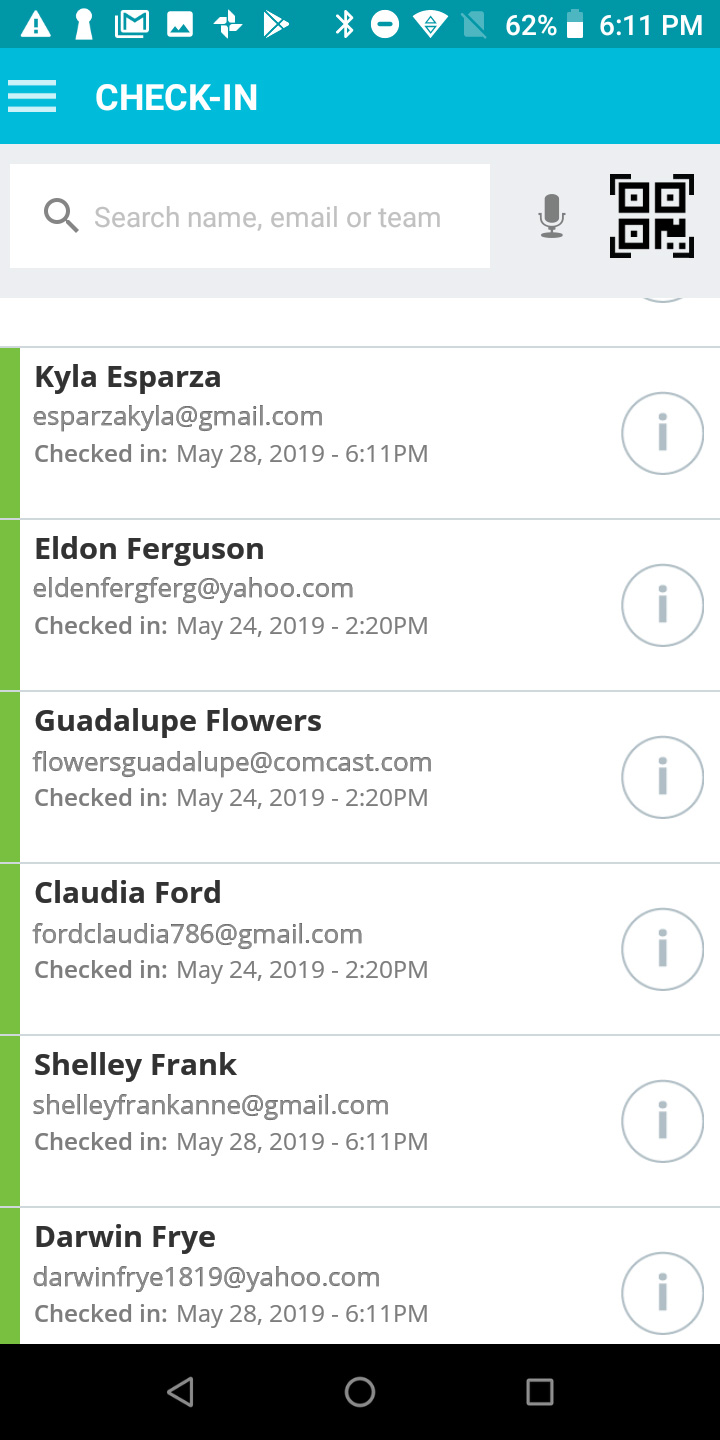View Claudia Ford's info icon
The height and width of the screenshot is (1440, 720).
[x=662, y=949]
